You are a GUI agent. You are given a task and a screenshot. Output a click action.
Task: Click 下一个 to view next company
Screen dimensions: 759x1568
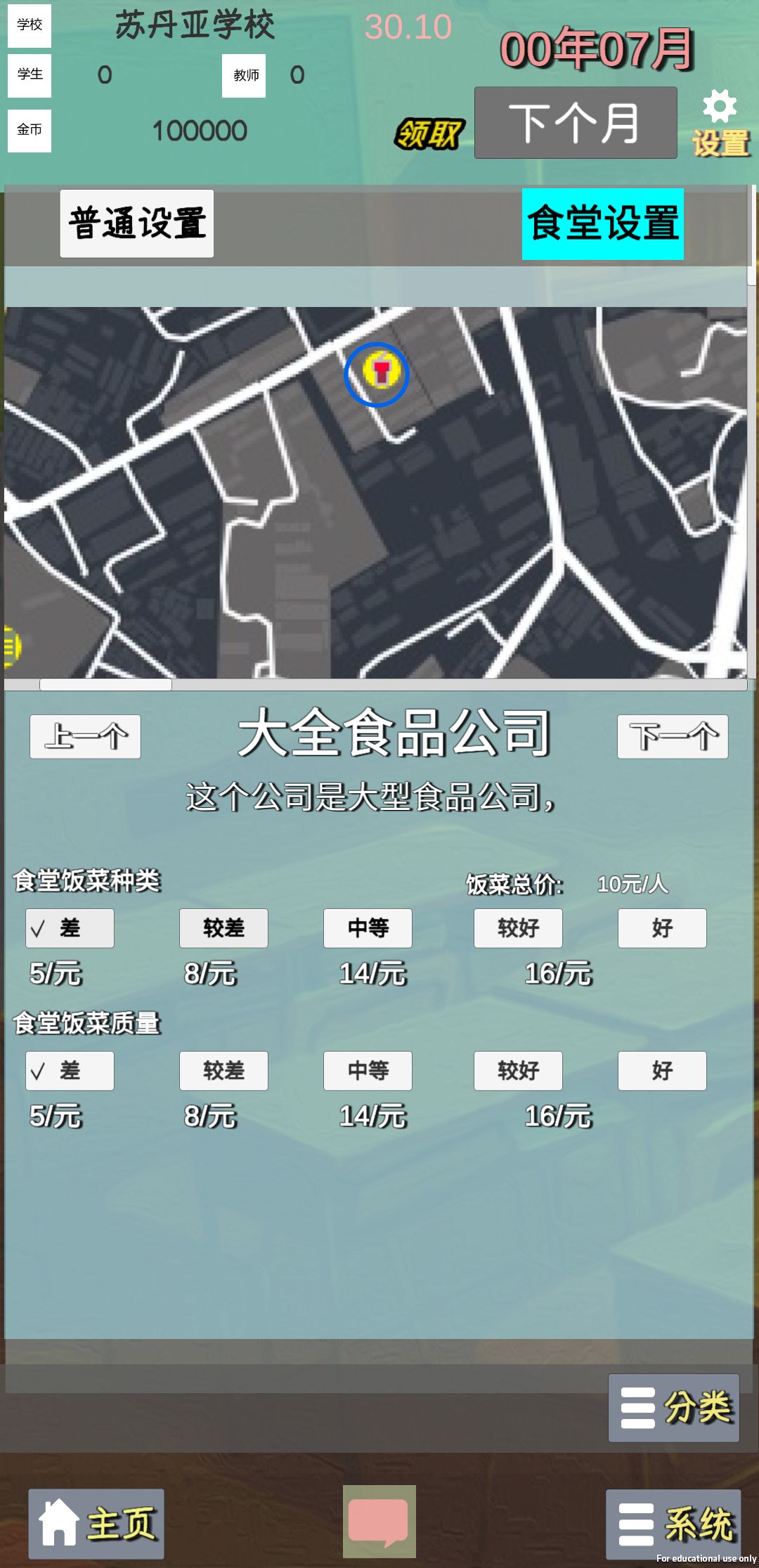point(673,736)
